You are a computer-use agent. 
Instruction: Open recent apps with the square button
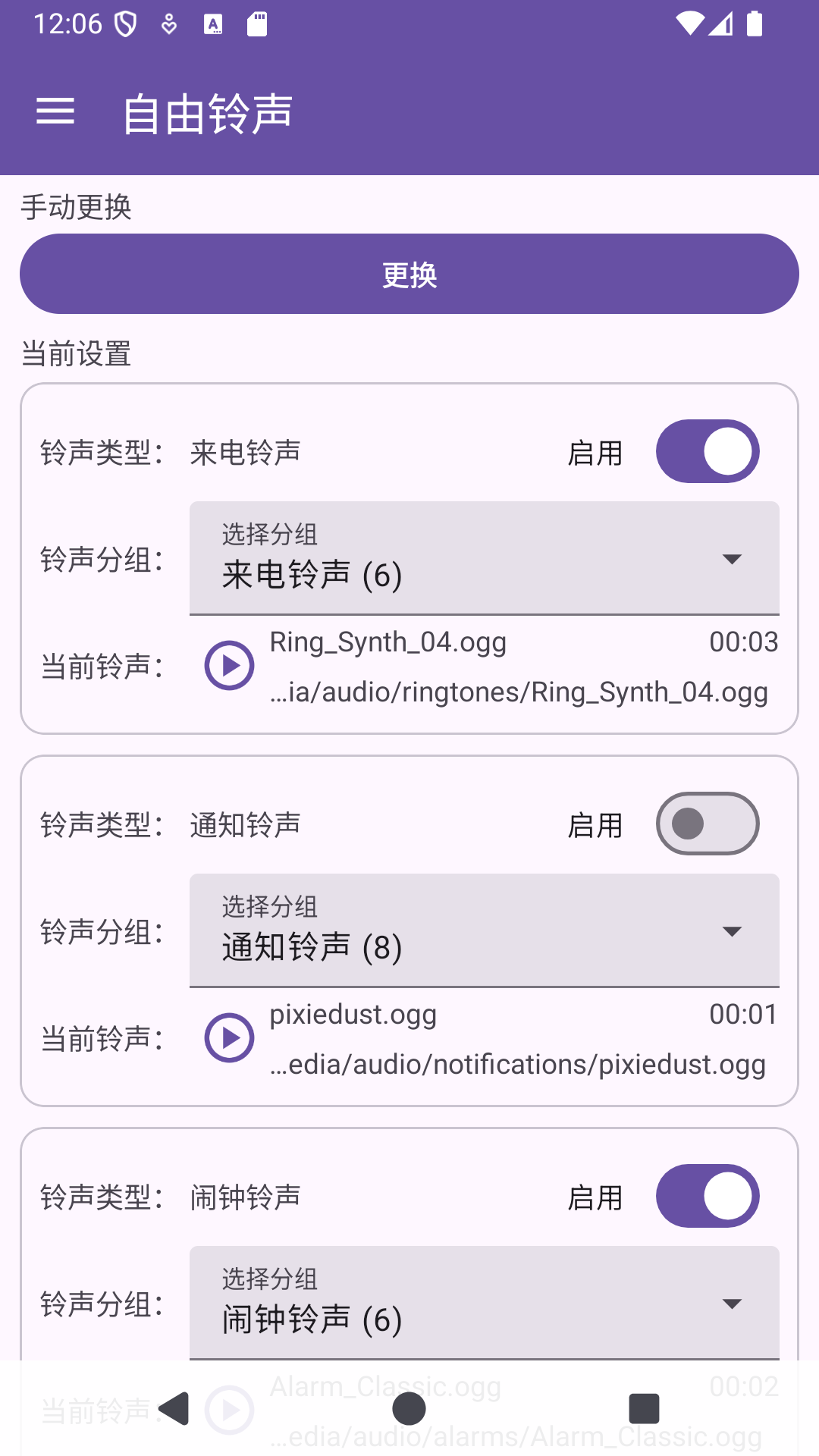[x=643, y=1408]
